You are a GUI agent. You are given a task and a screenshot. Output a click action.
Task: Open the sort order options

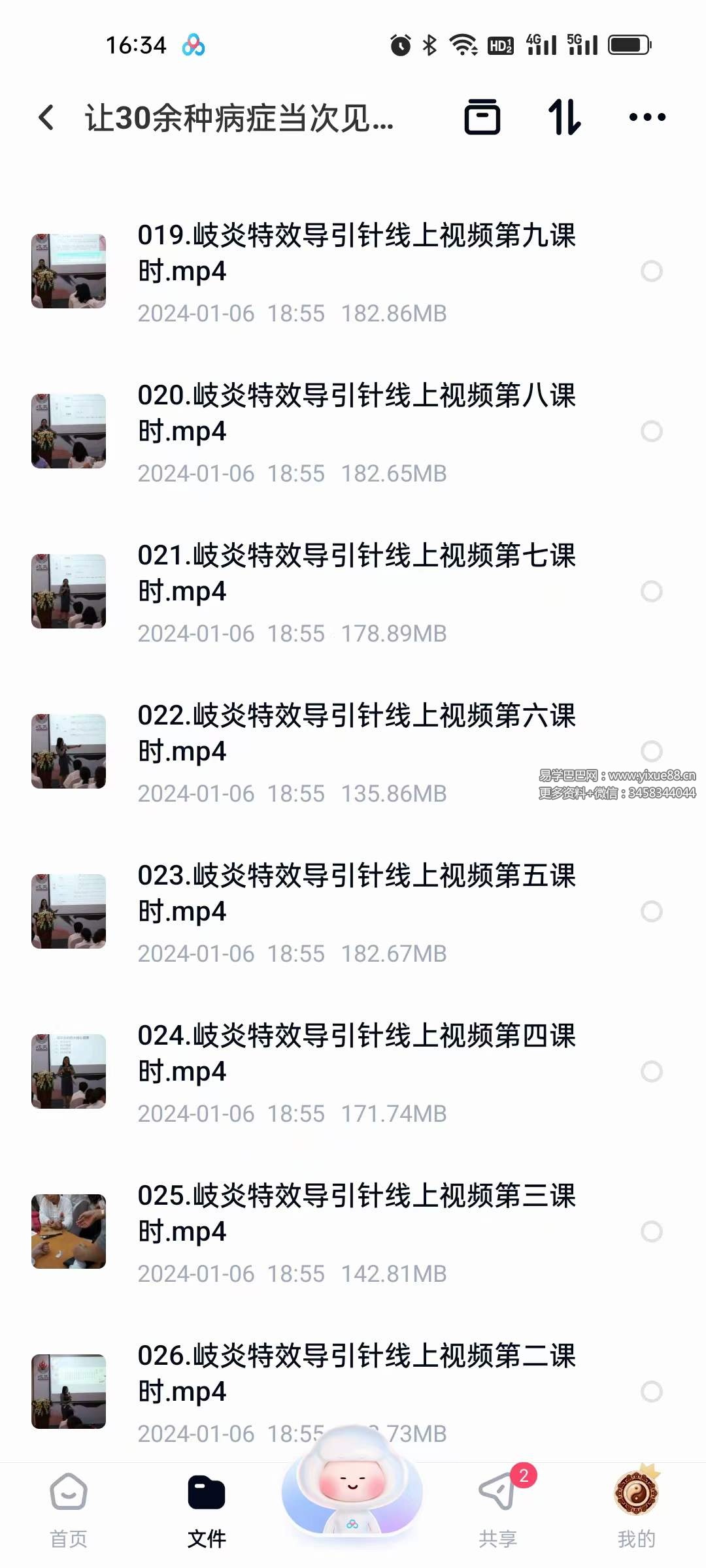563,118
